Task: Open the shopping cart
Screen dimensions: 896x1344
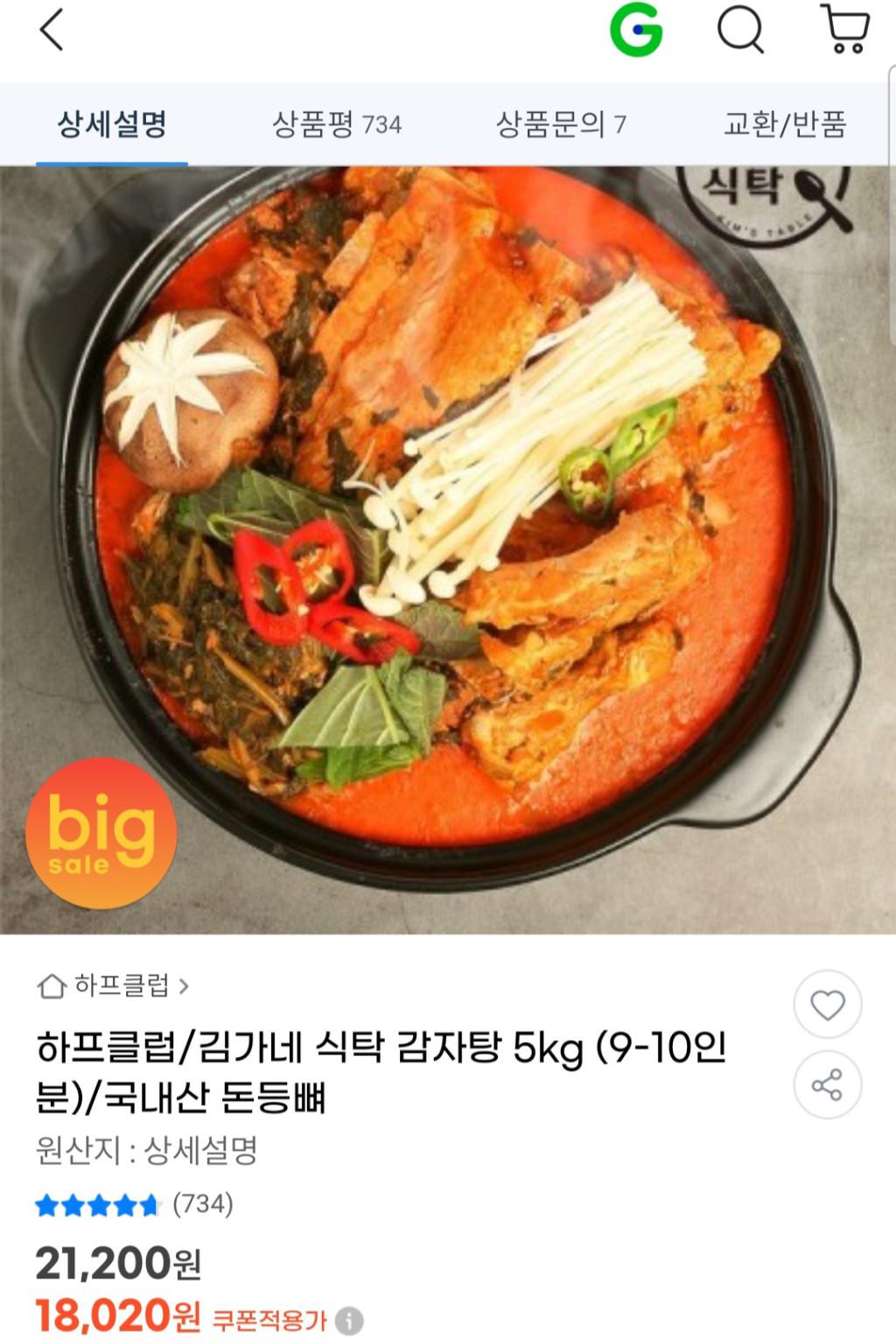Action: (845, 31)
